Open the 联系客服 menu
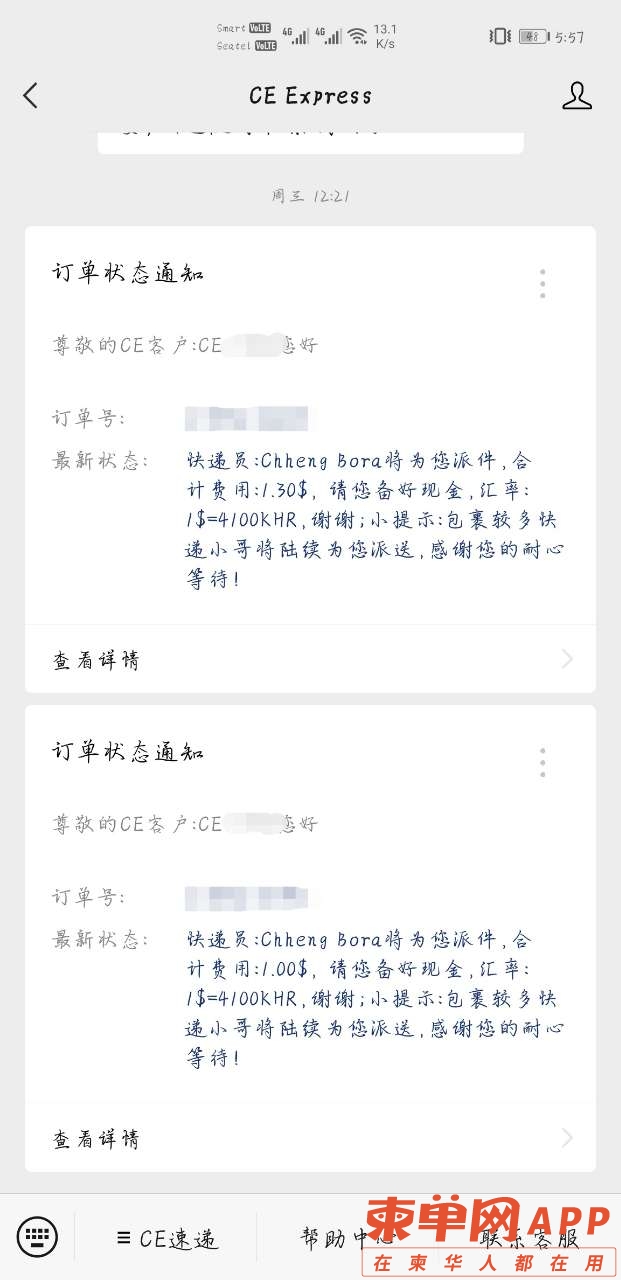Viewport: 621px width, 1280px height. 530,1238
